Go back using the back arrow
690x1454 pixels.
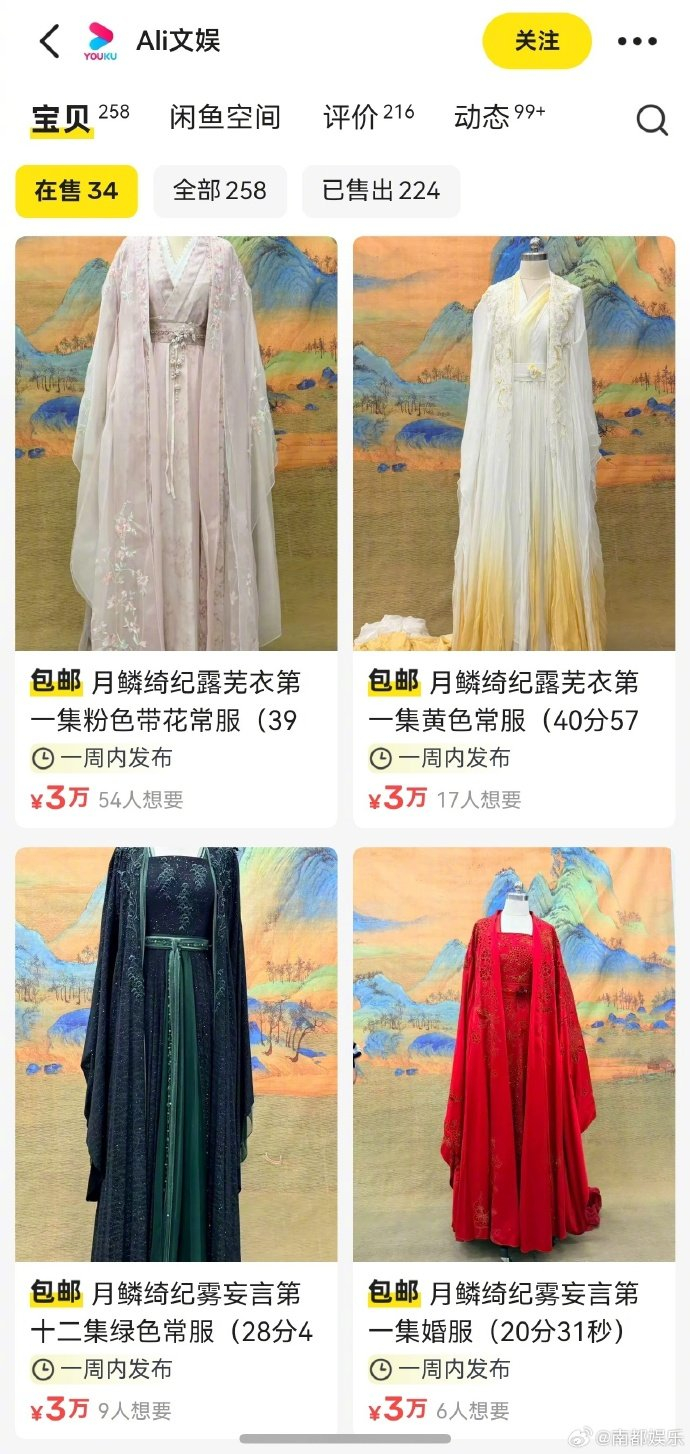coord(49,41)
